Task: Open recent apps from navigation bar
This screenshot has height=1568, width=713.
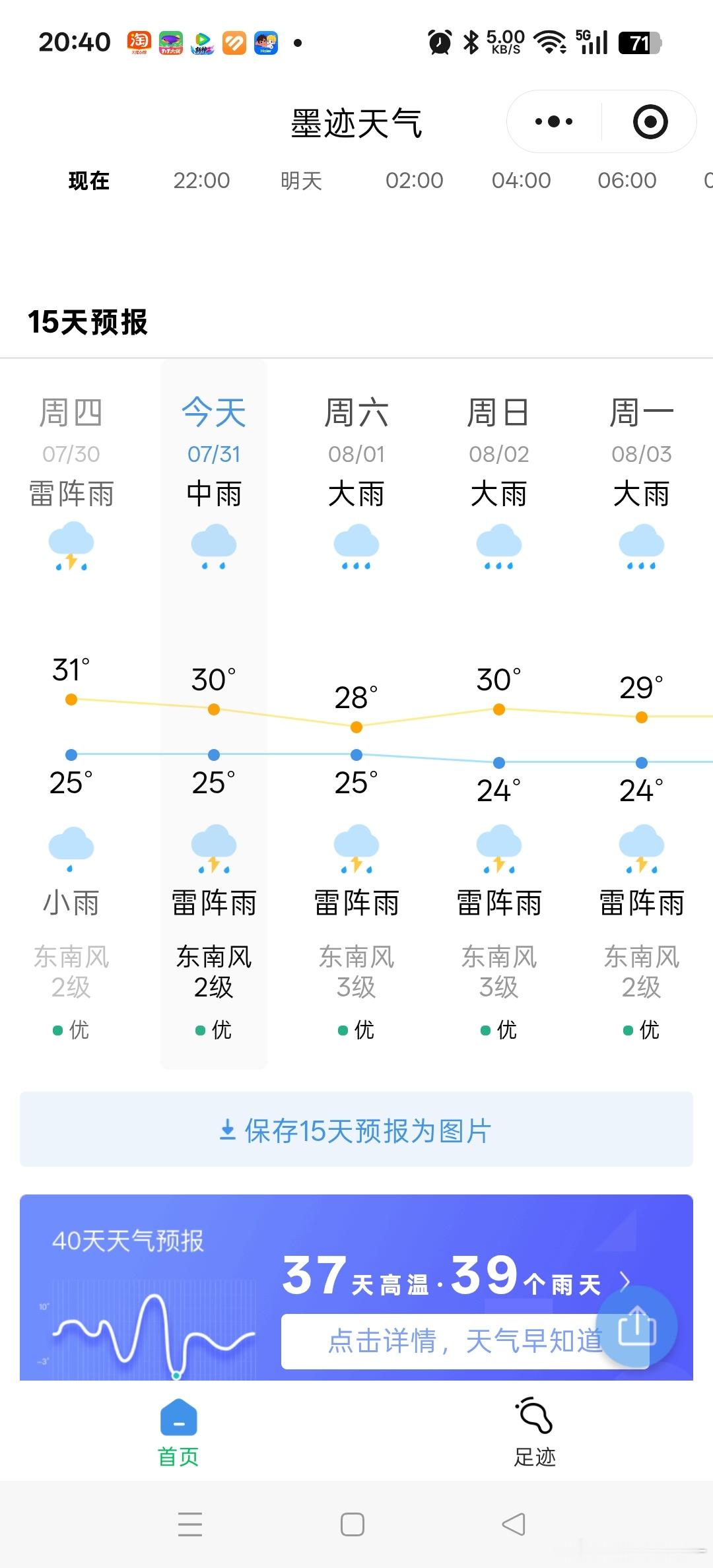Action: tap(190, 1524)
